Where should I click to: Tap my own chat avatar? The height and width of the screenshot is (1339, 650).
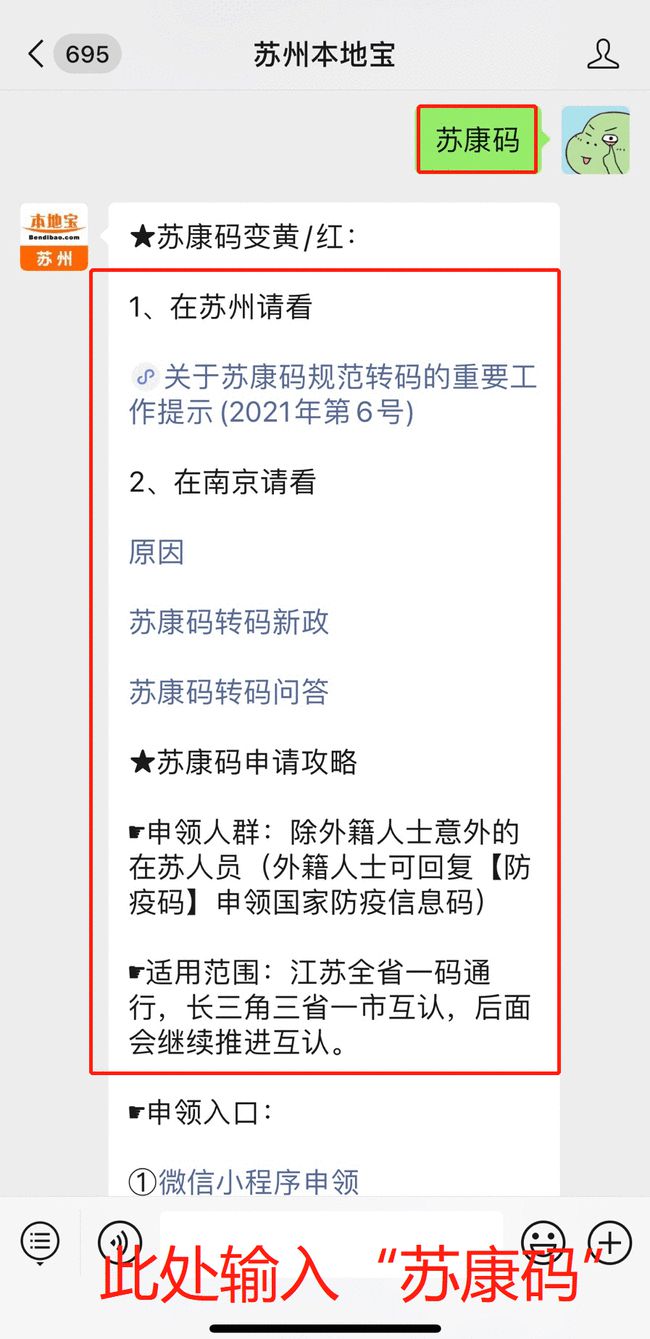[x=596, y=140]
